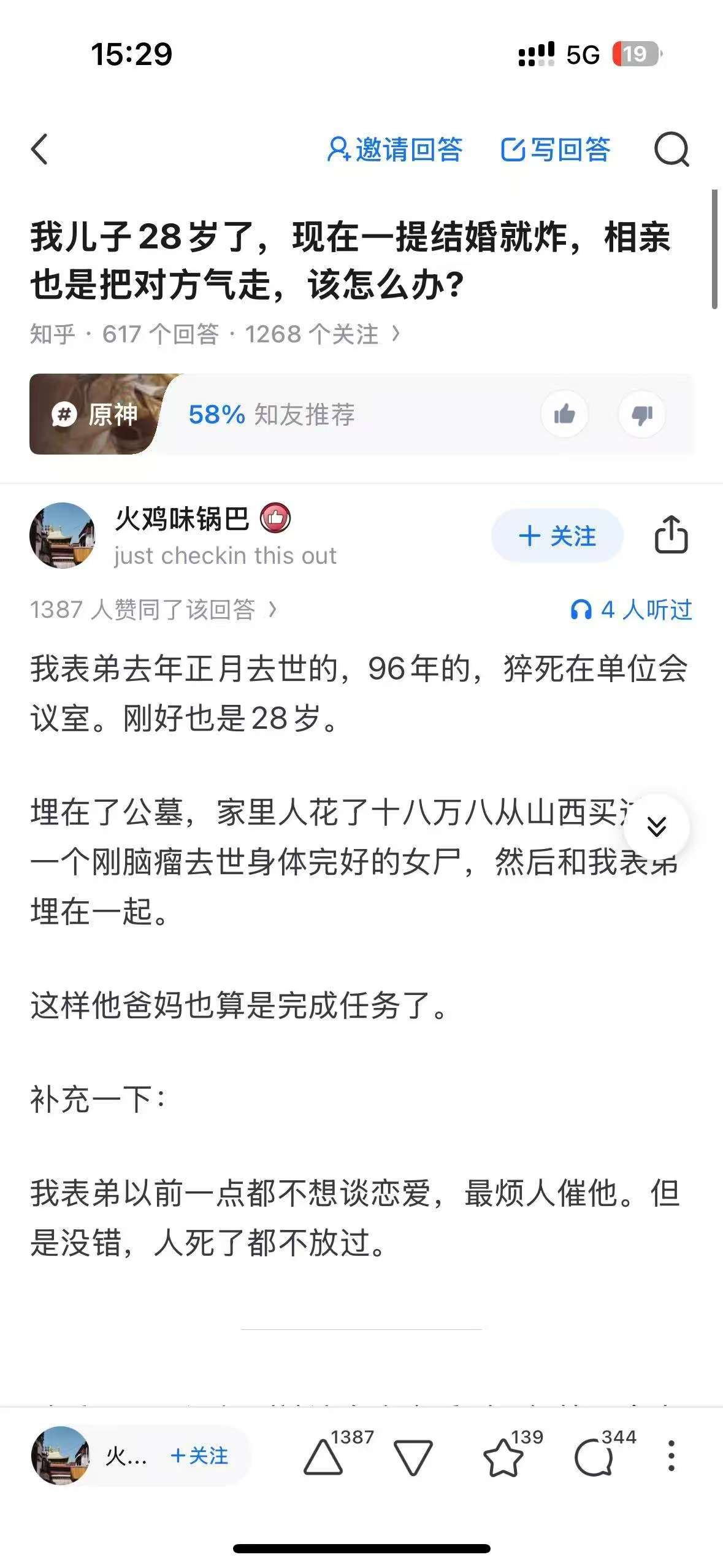Upvote the answer with 1387 likes
723x1568 pixels.
tap(323, 1457)
